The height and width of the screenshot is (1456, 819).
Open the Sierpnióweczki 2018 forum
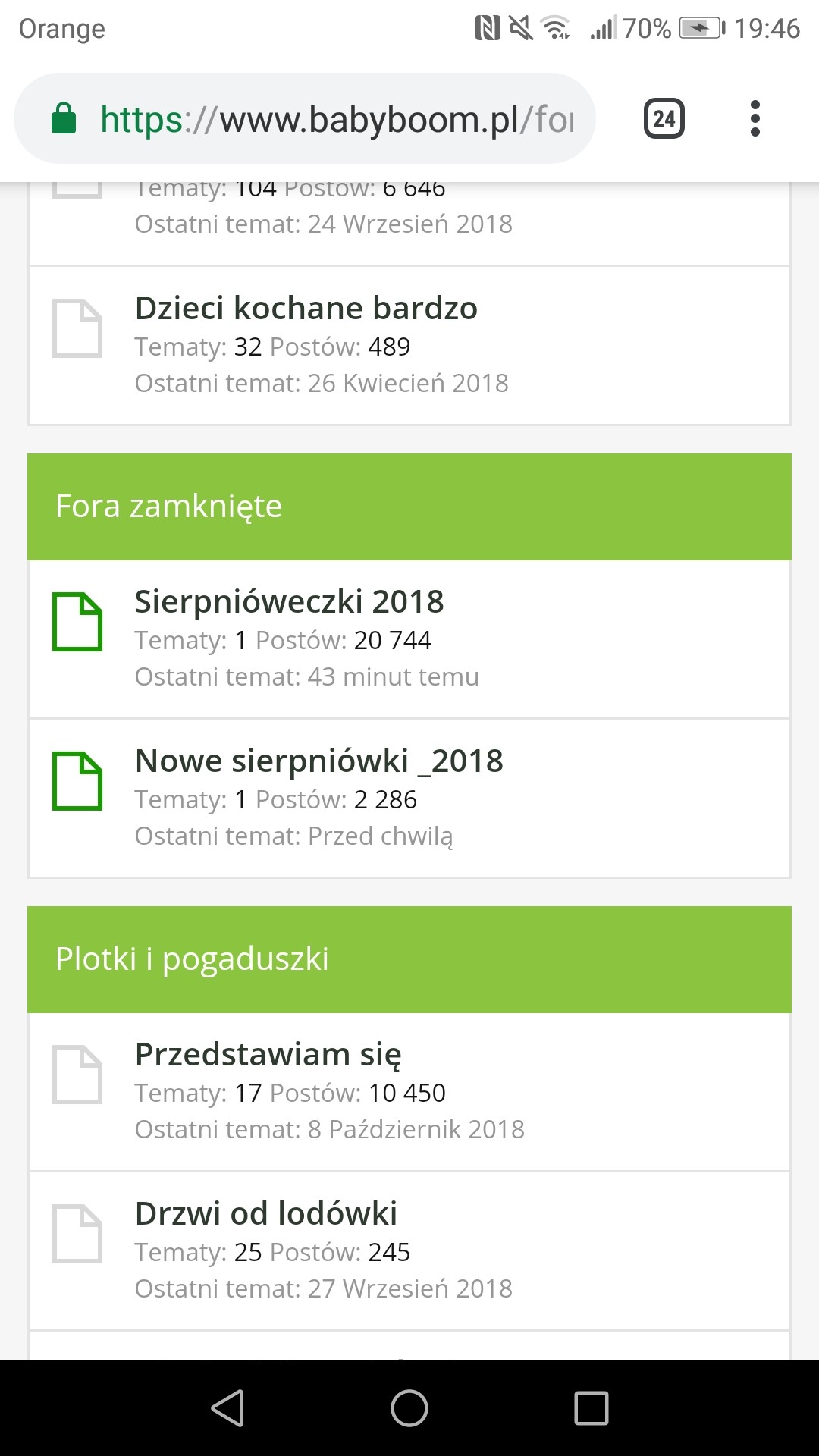(289, 601)
